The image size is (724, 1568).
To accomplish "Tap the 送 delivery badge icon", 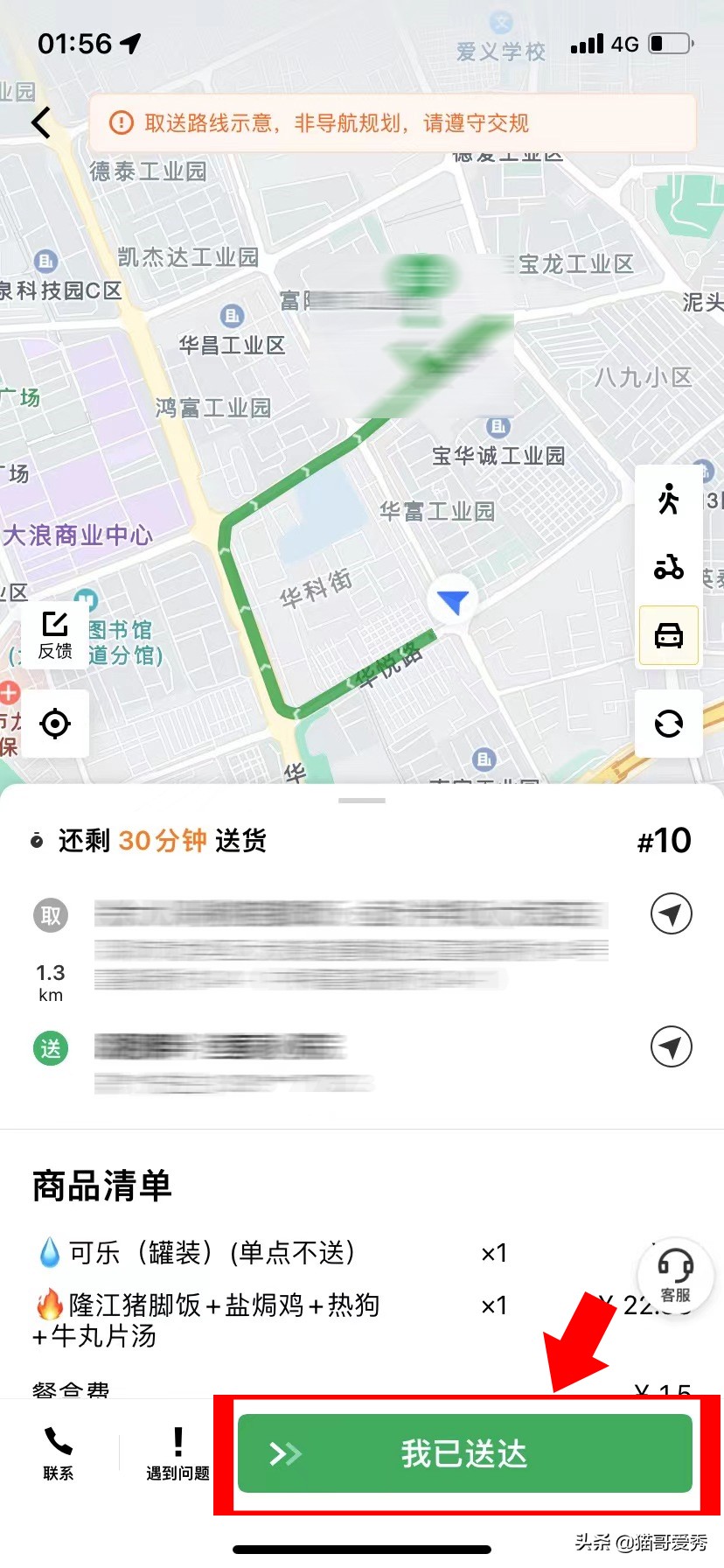I will point(50,1047).
